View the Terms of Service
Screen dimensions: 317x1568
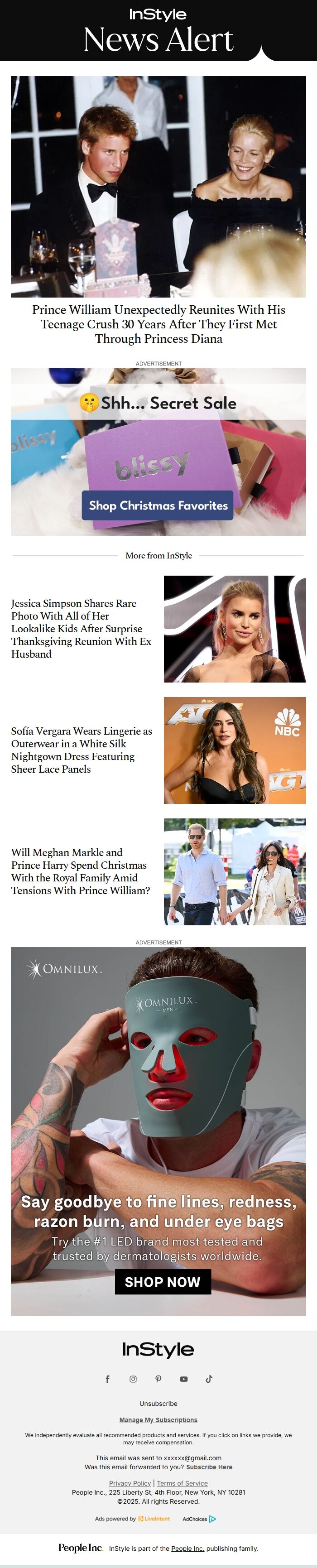coord(182,1483)
